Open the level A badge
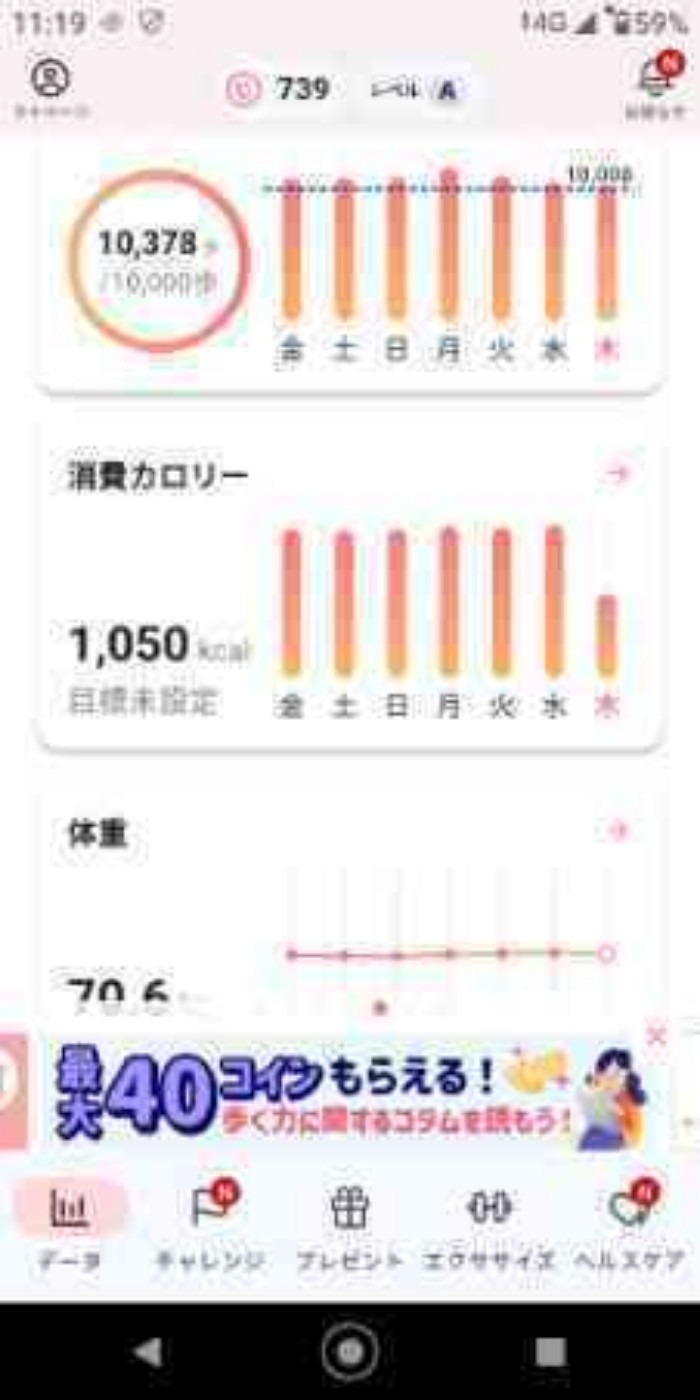This screenshot has height=1400, width=700. point(418,90)
